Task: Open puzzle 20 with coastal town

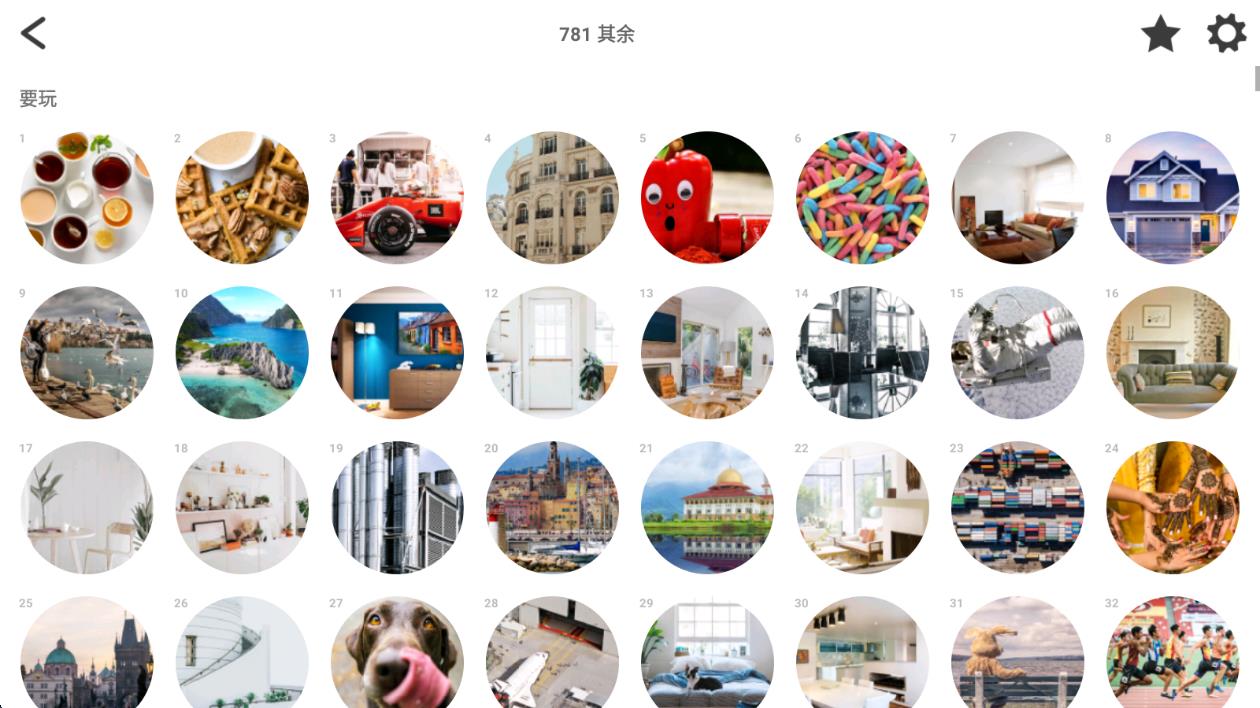Action: [x=552, y=507]
